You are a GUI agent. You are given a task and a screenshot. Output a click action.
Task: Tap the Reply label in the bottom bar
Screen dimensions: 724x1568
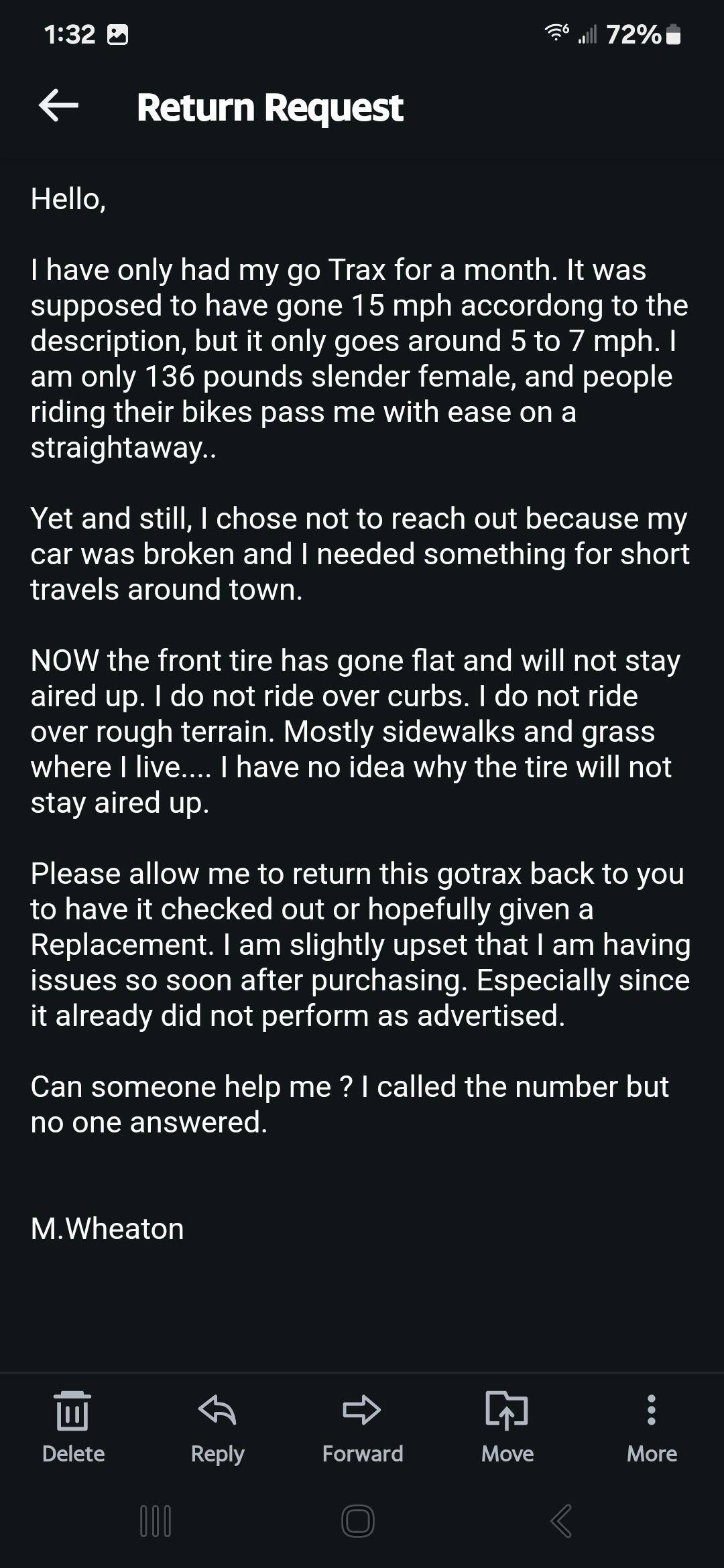(x=217, y=1453)
